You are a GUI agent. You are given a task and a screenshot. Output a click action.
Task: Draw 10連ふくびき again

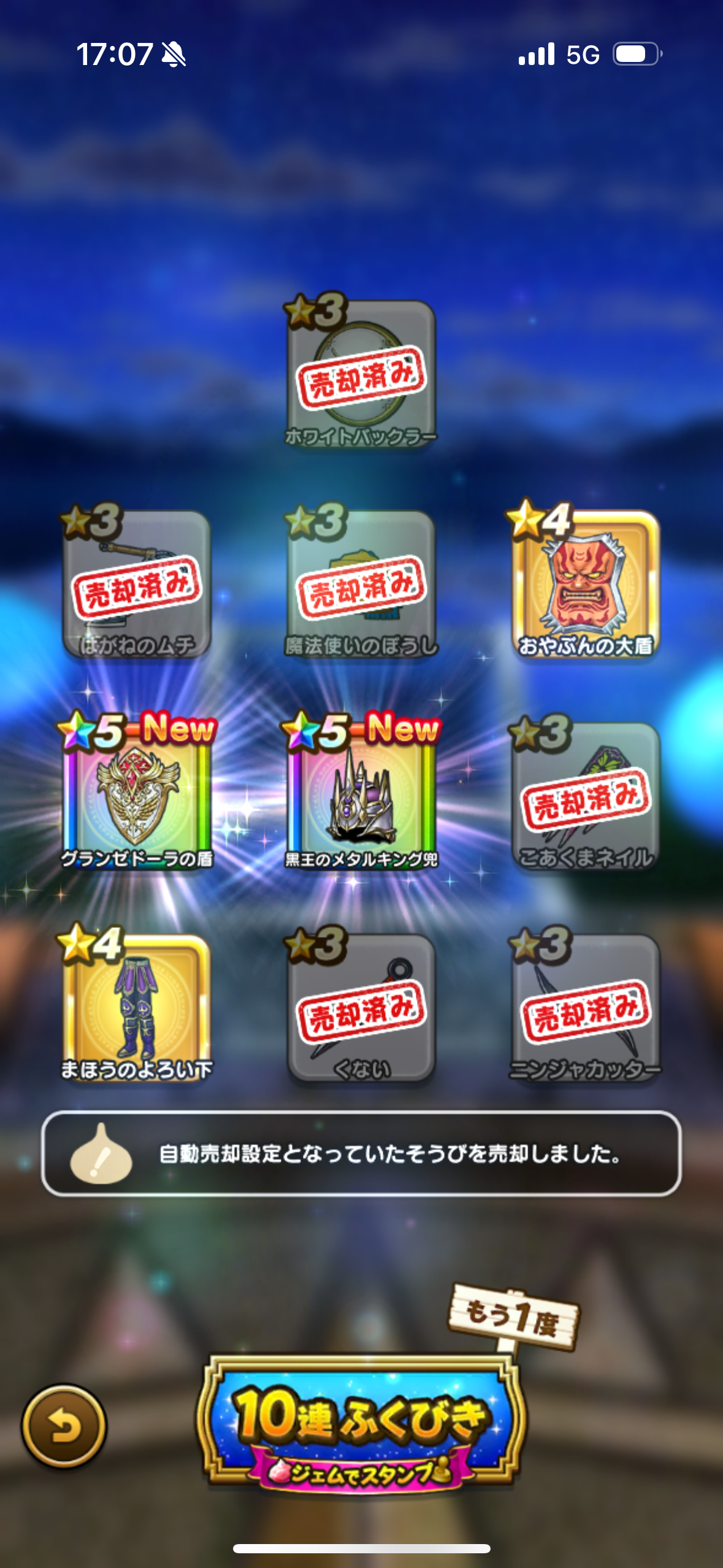pyautogui.click(x=361, y=1423)
